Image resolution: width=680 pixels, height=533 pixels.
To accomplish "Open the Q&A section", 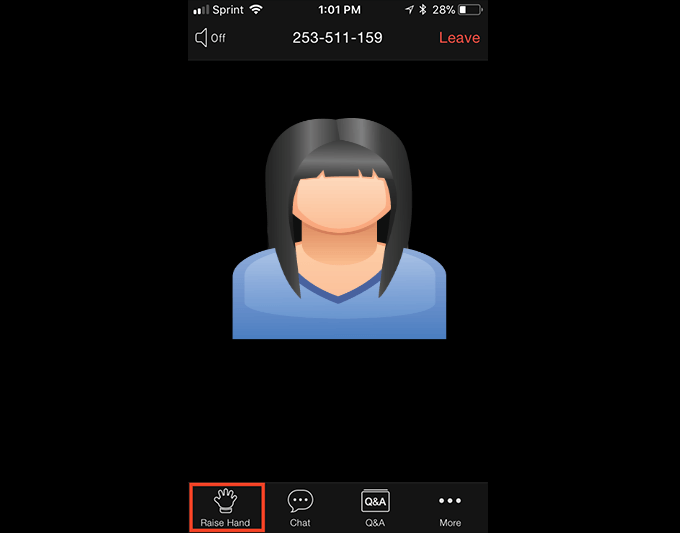I will pyautogui.click(x=375, y=507).
